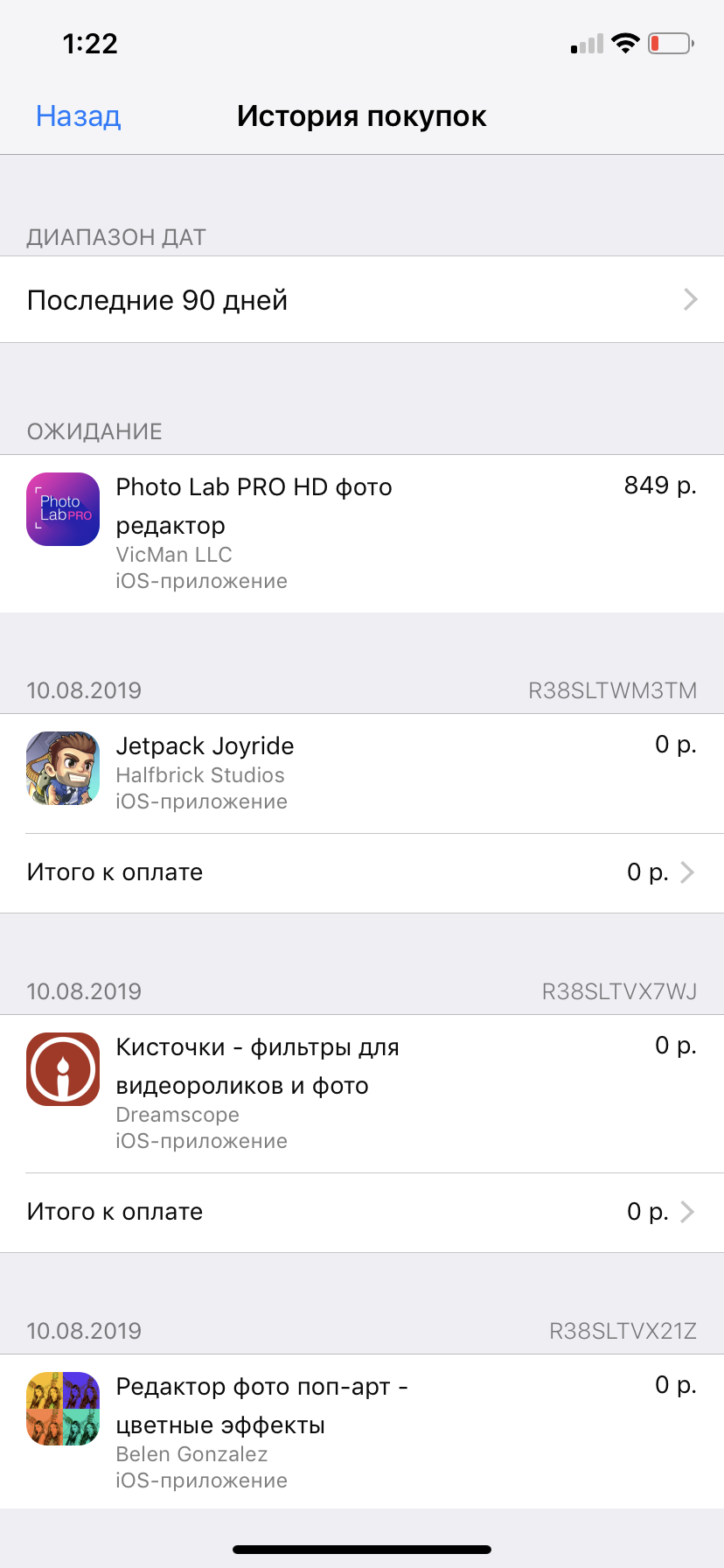Image resolution: width=724 pixels, height=1568 pixels.
Task: Open the Последние 90 дней date range
Action: (x=361, y=300)
